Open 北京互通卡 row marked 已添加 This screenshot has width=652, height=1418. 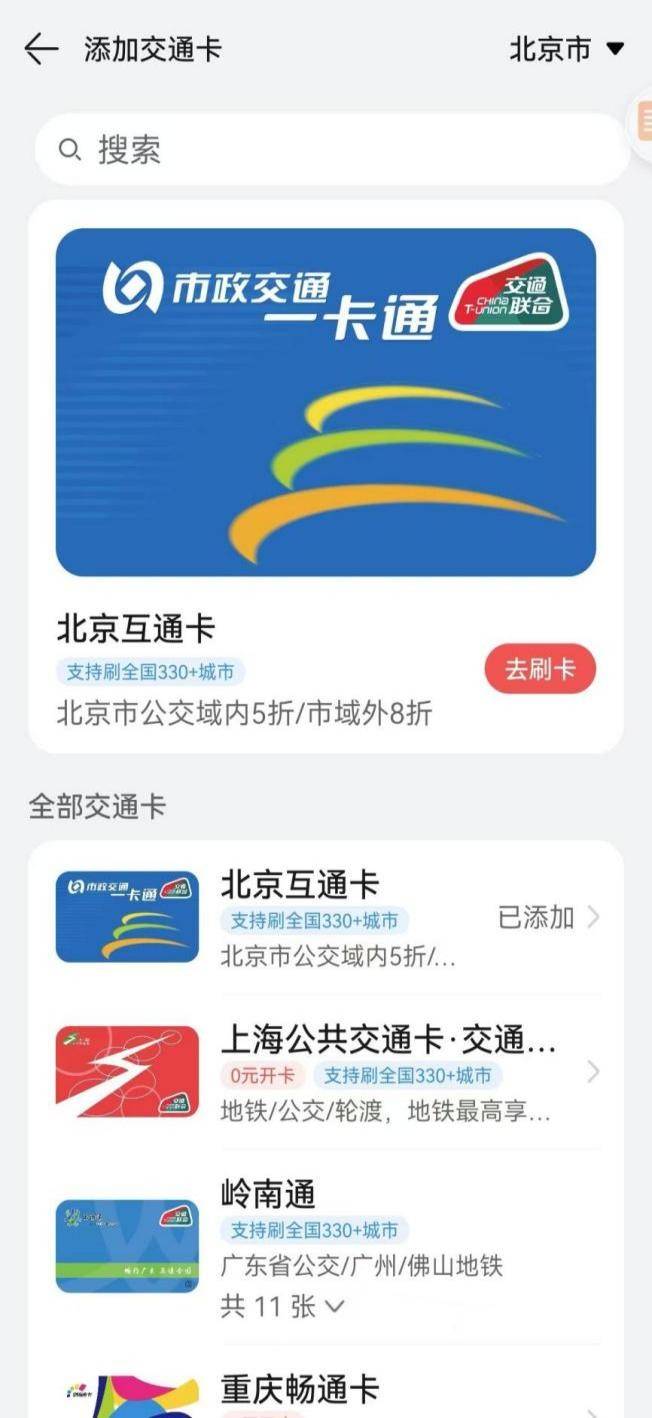(x=326, y=917)
